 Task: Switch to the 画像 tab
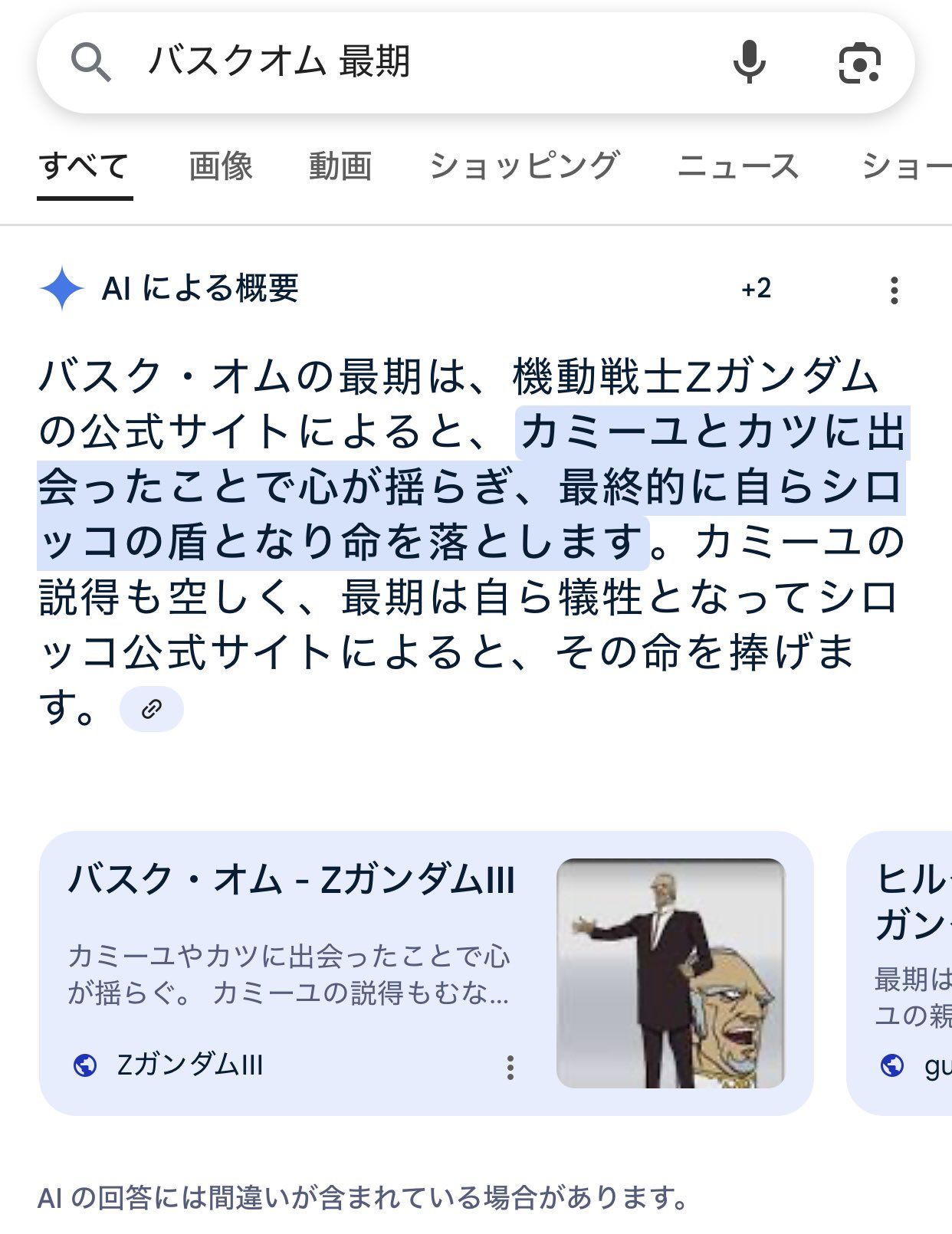221,166
